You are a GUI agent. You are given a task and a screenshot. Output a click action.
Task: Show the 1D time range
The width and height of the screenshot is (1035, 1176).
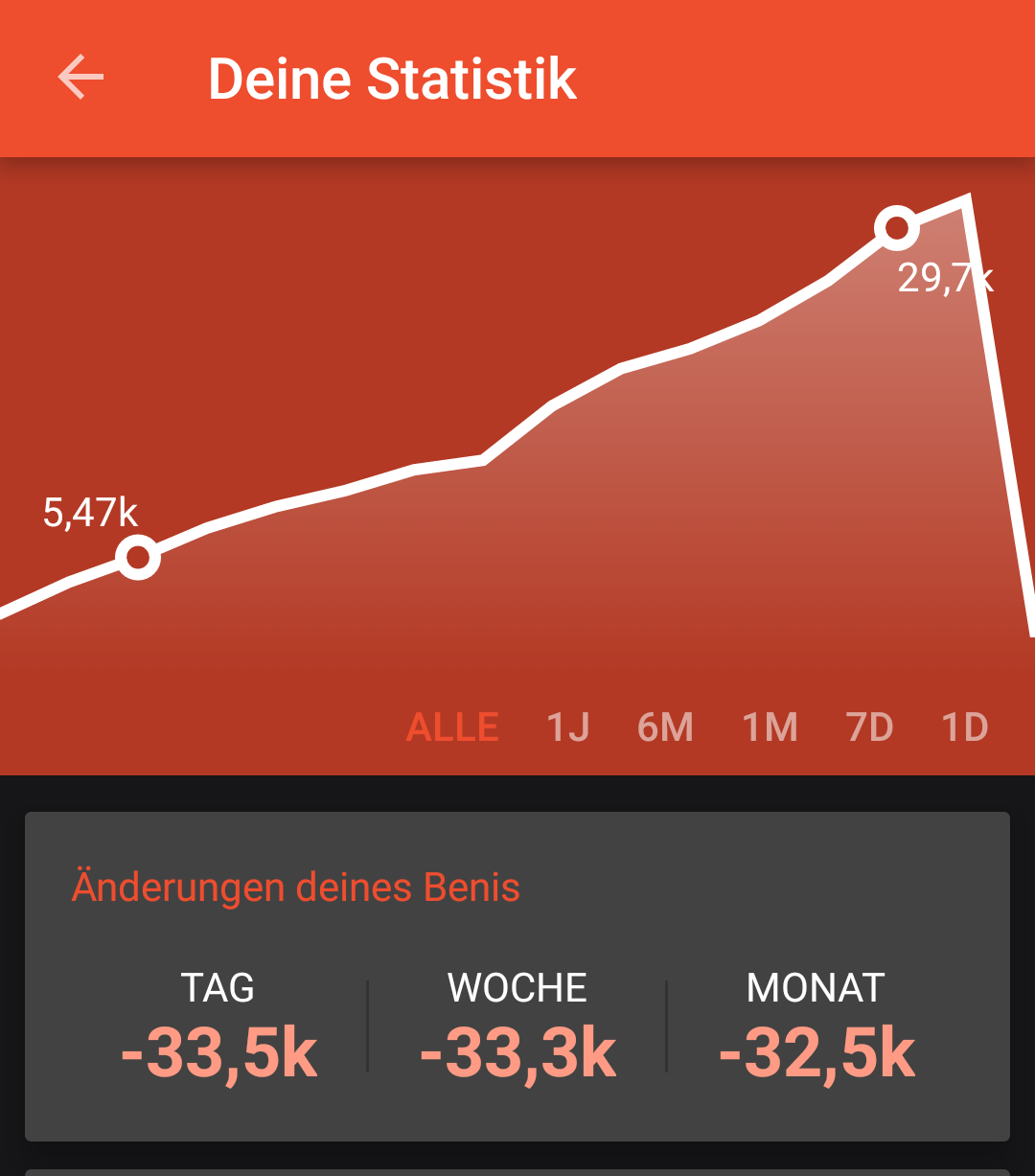coord(965,727)
